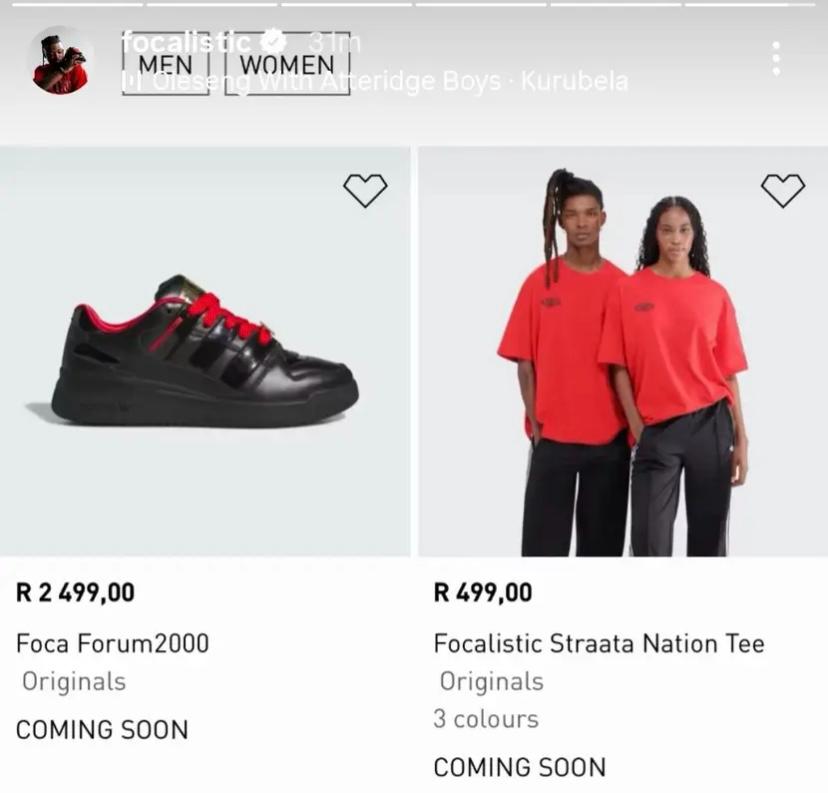
Task: Open the story overflow menu
Action: pos(776,60)
